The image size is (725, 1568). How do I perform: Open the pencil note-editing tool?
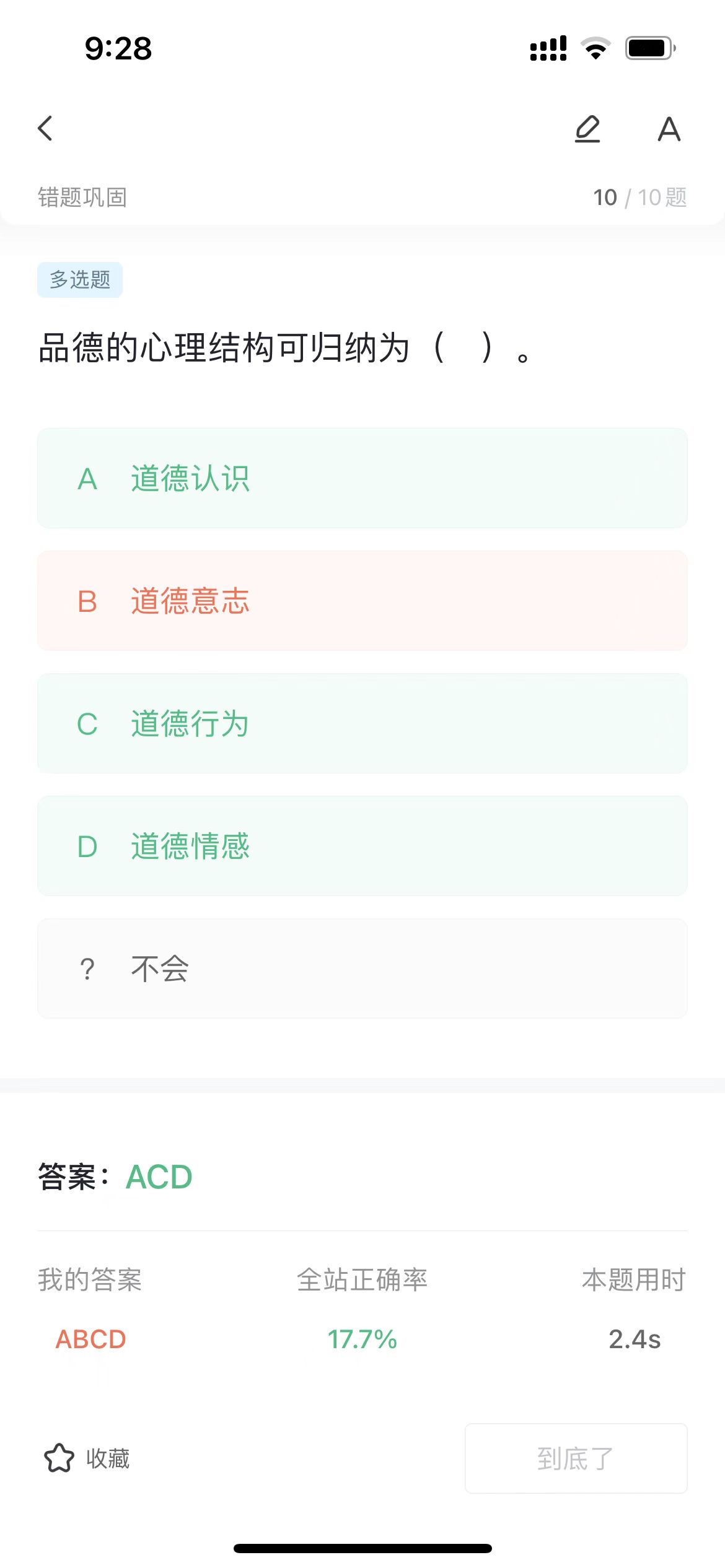587,129
